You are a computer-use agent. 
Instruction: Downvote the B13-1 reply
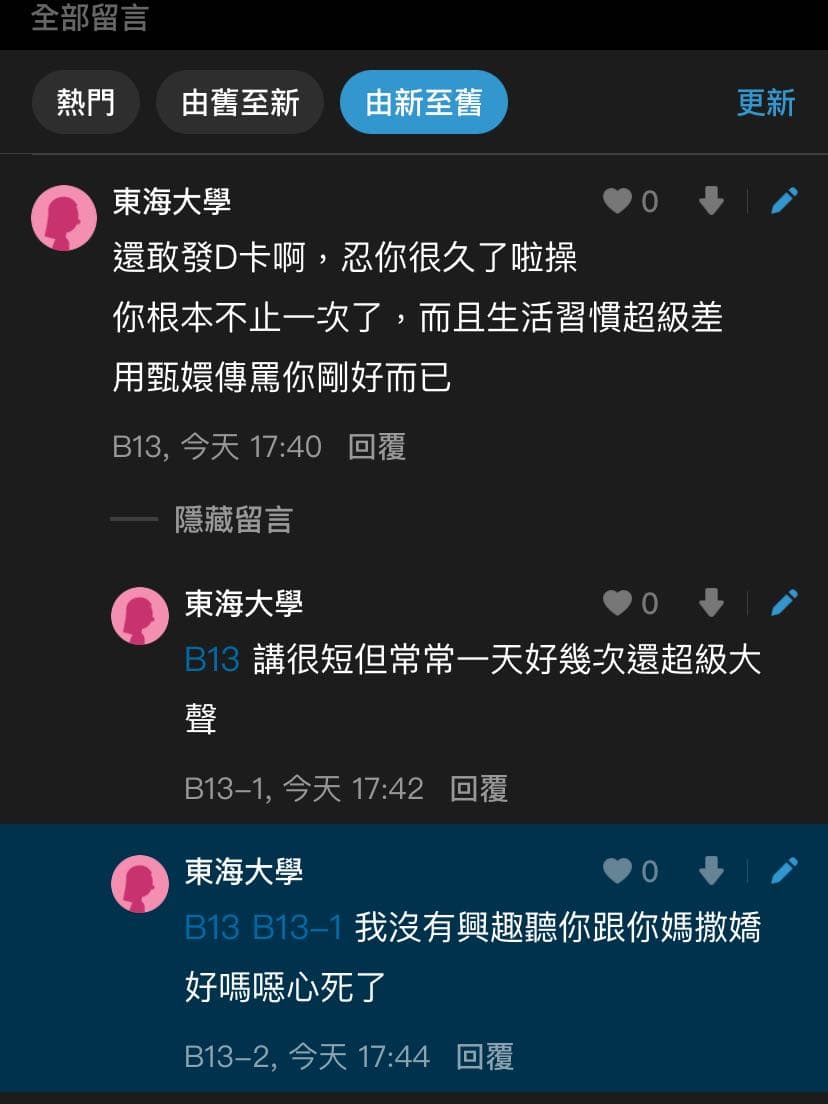click(x=711, y=603)
